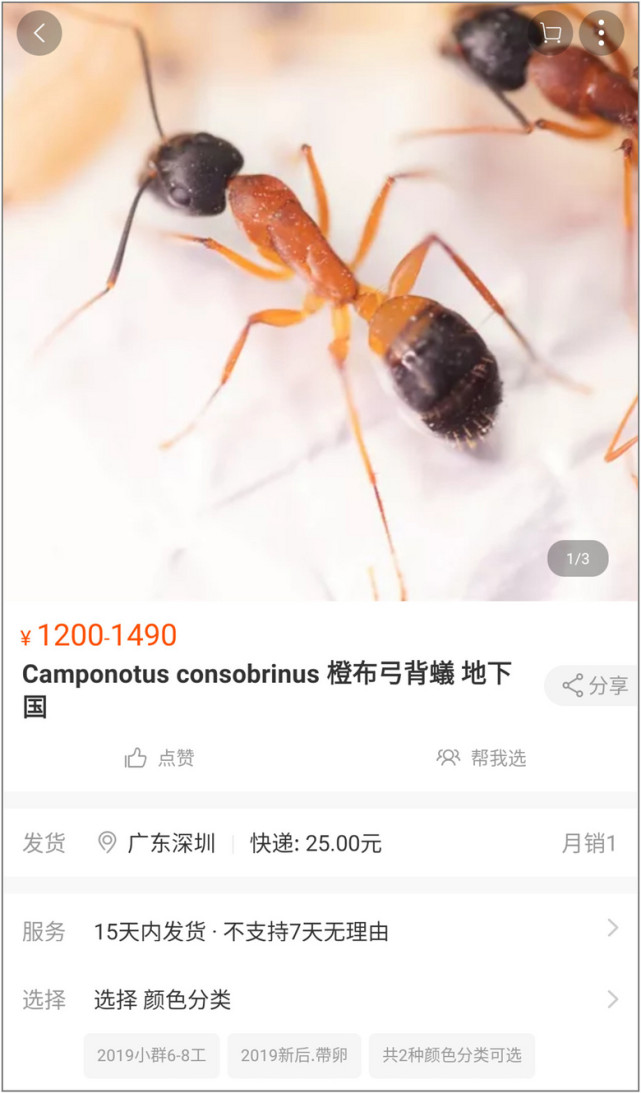Choose the 2019新后.带卵 chip
Viewport: 641px width, 1093px height.
click(x=294, y=1055)
